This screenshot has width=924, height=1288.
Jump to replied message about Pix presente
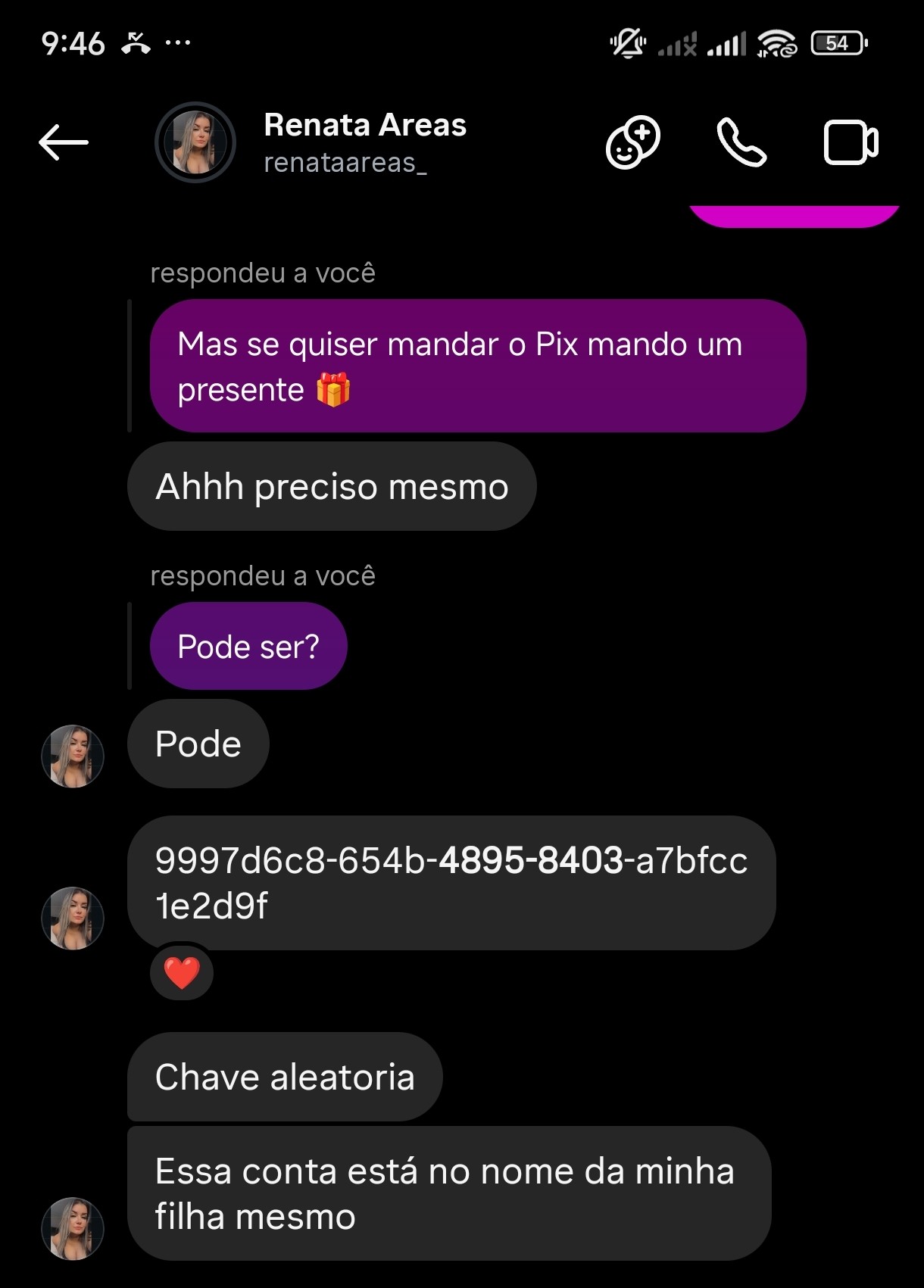(x=477, y=366)
